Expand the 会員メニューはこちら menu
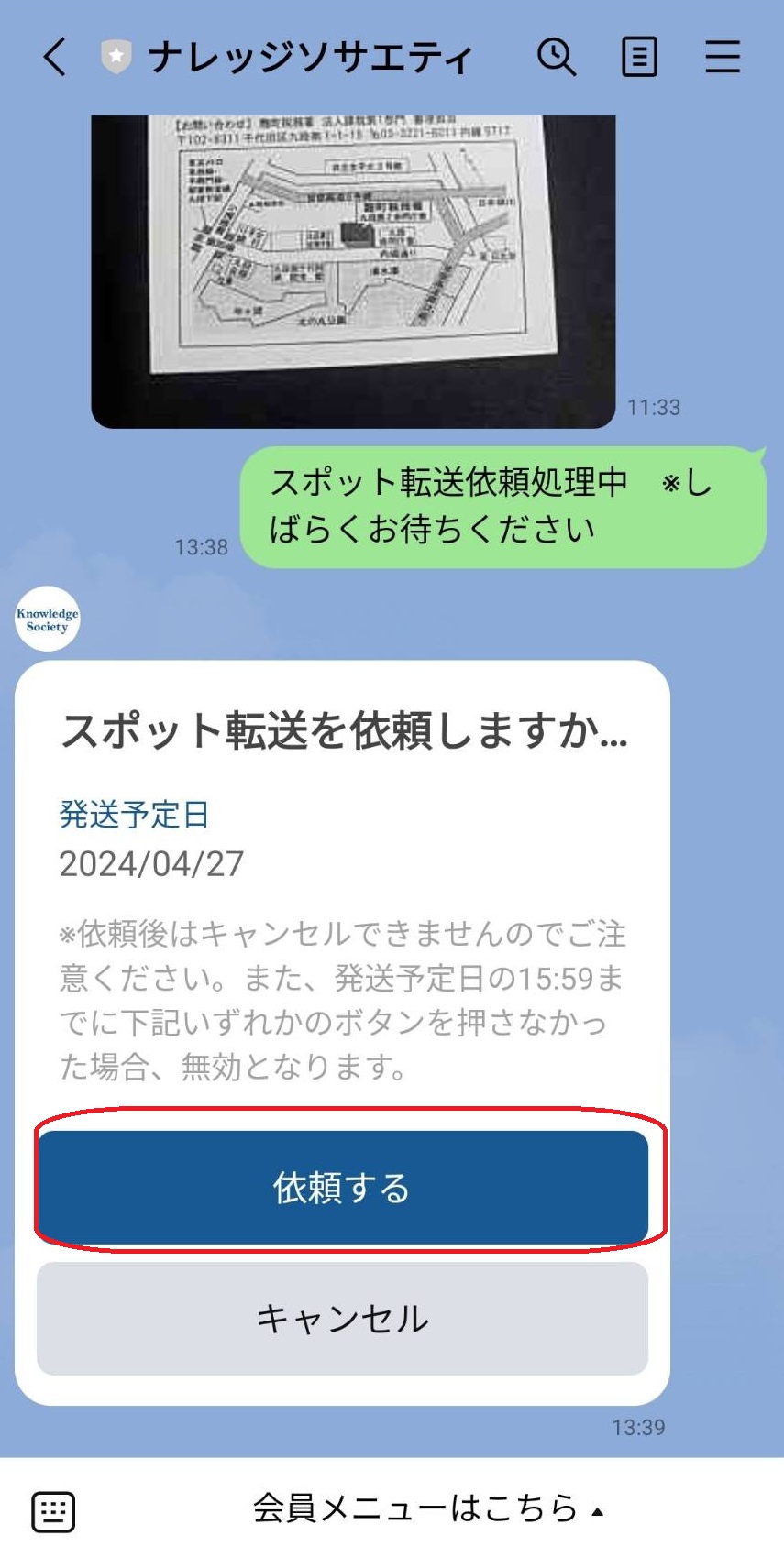The height and width of the screenshot is (1568, 784). click(x=427, y=1508)
